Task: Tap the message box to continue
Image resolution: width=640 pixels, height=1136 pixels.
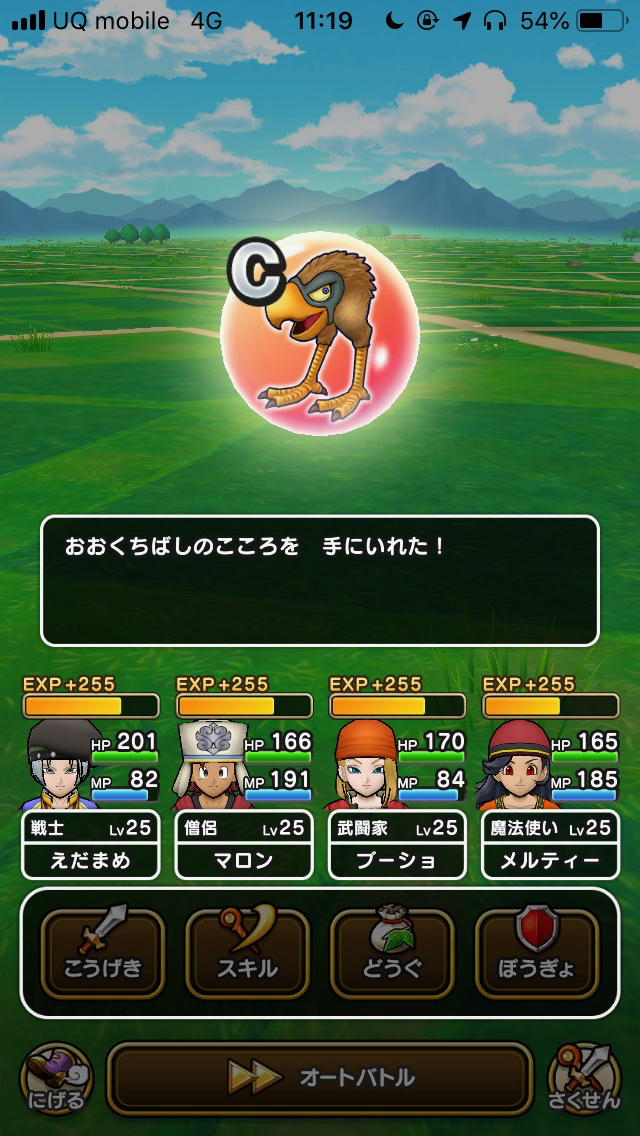Action: (x=320, y=581)
